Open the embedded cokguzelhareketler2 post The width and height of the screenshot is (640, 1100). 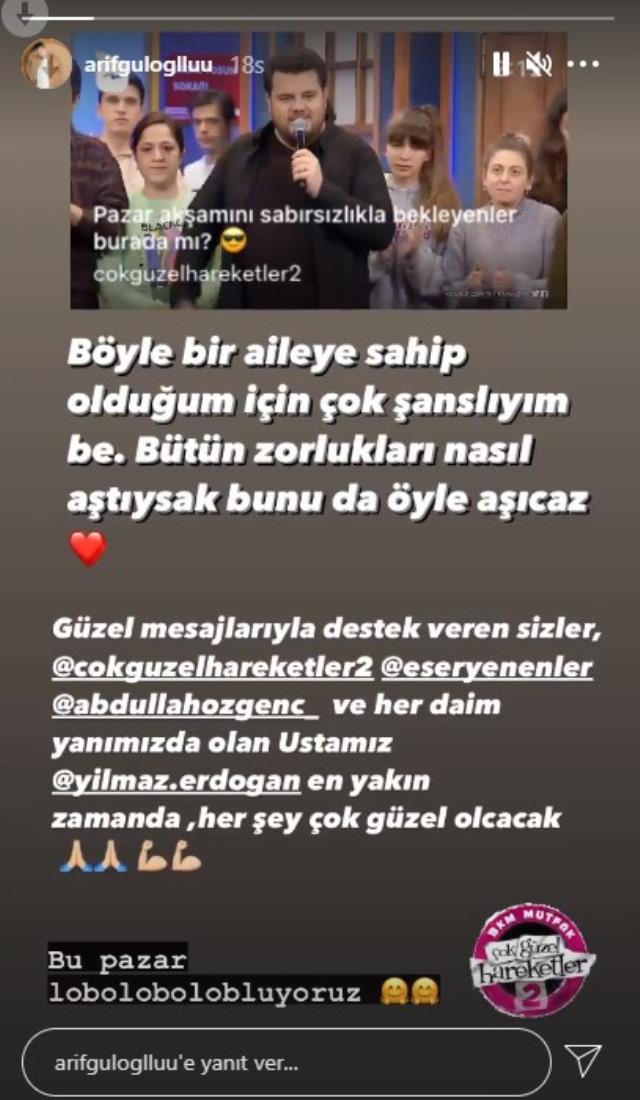318,170
